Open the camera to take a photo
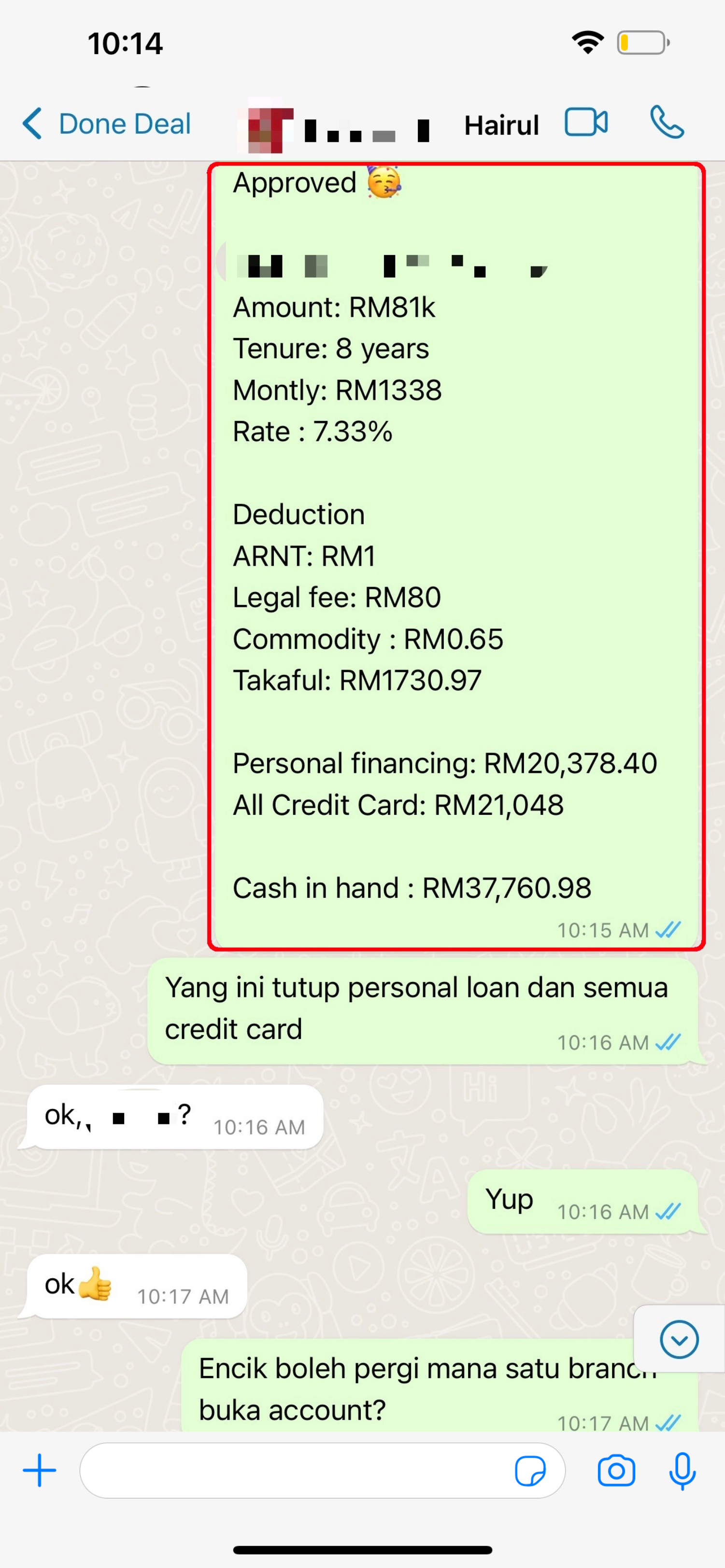Viewport: 725px width, 1568px height. point(616,1471)
